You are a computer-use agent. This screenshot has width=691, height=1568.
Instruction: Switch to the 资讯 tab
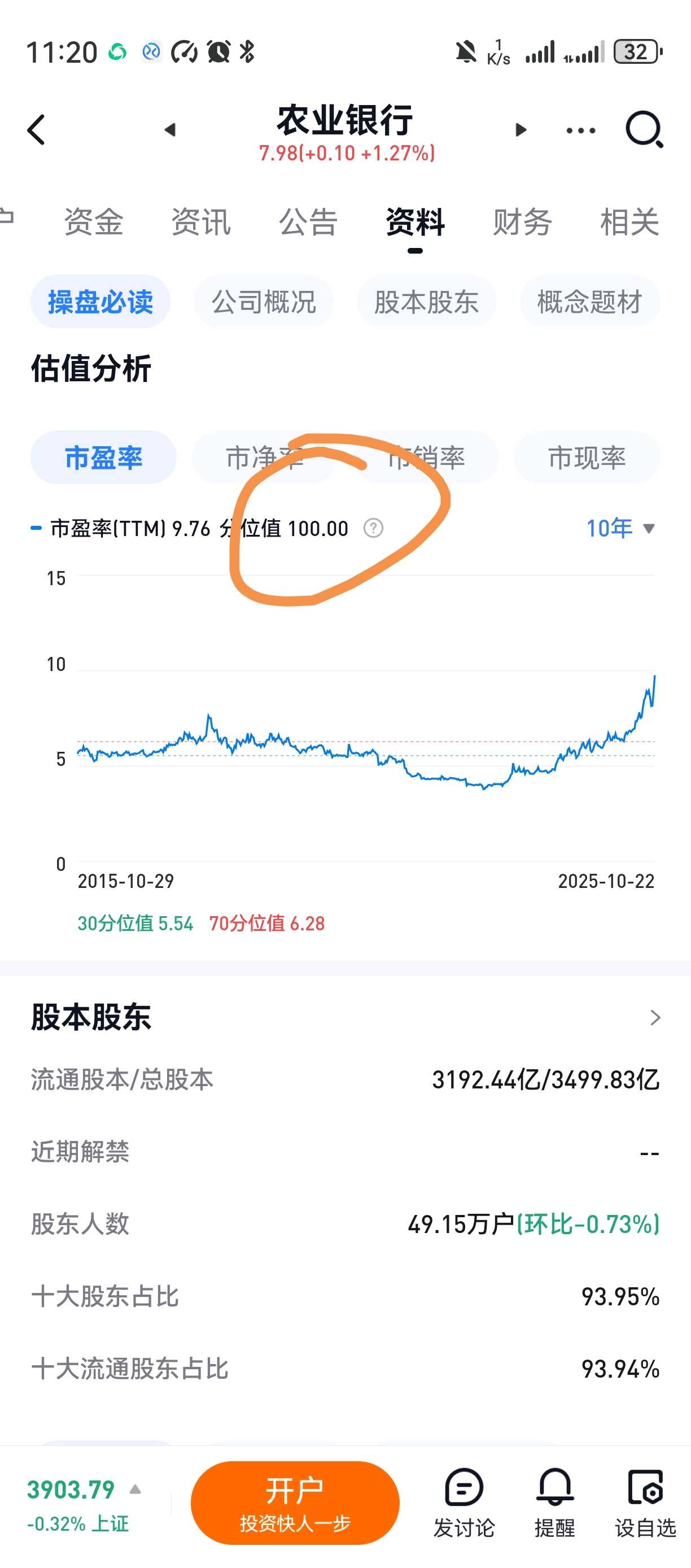pyautogui.click(x=201, y=221)
